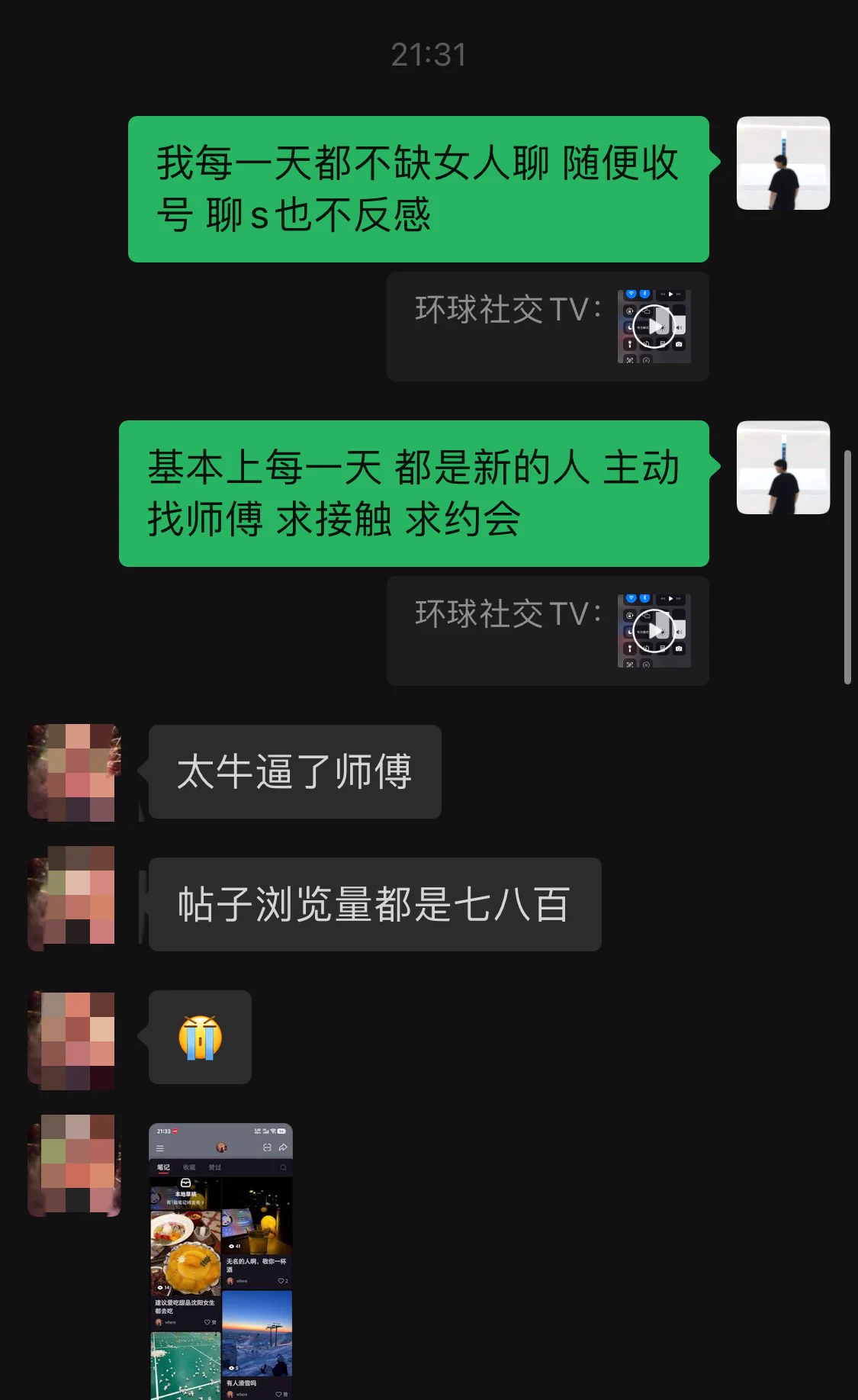This screenshot has height=1400, width=858.
Task: Open quoted 环球社交TV video under 基本上每一天 message
Action: (654, 630)
